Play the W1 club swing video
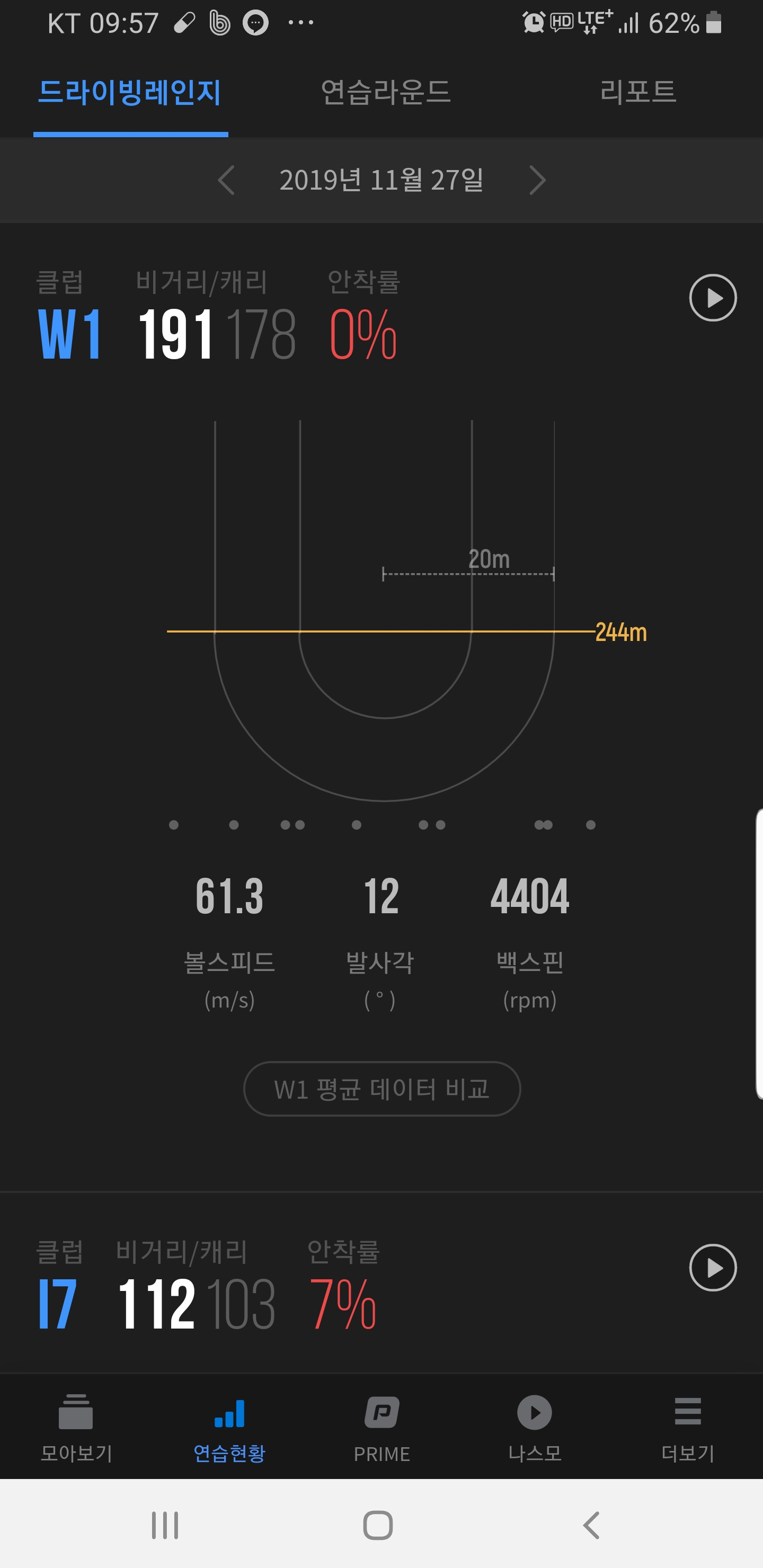Screen dimensions: 763x1568 click(x=713, y=298)
